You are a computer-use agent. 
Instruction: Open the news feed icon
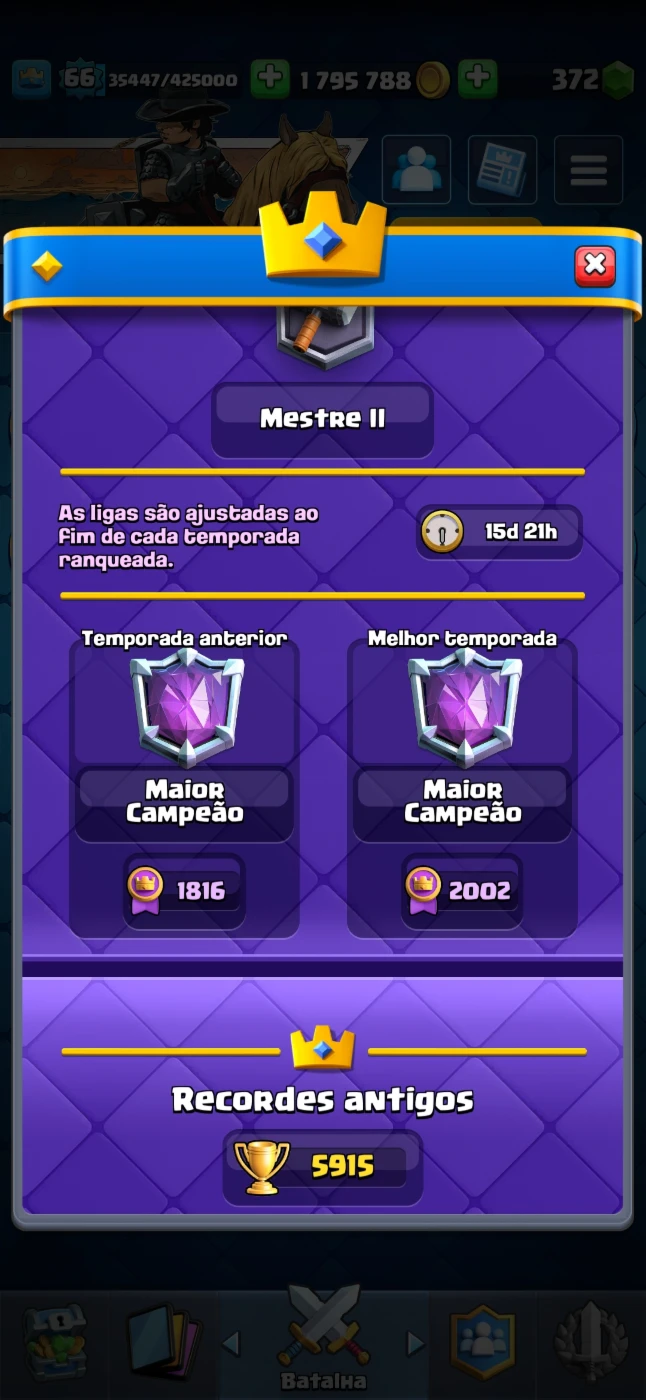coord(502,170)
